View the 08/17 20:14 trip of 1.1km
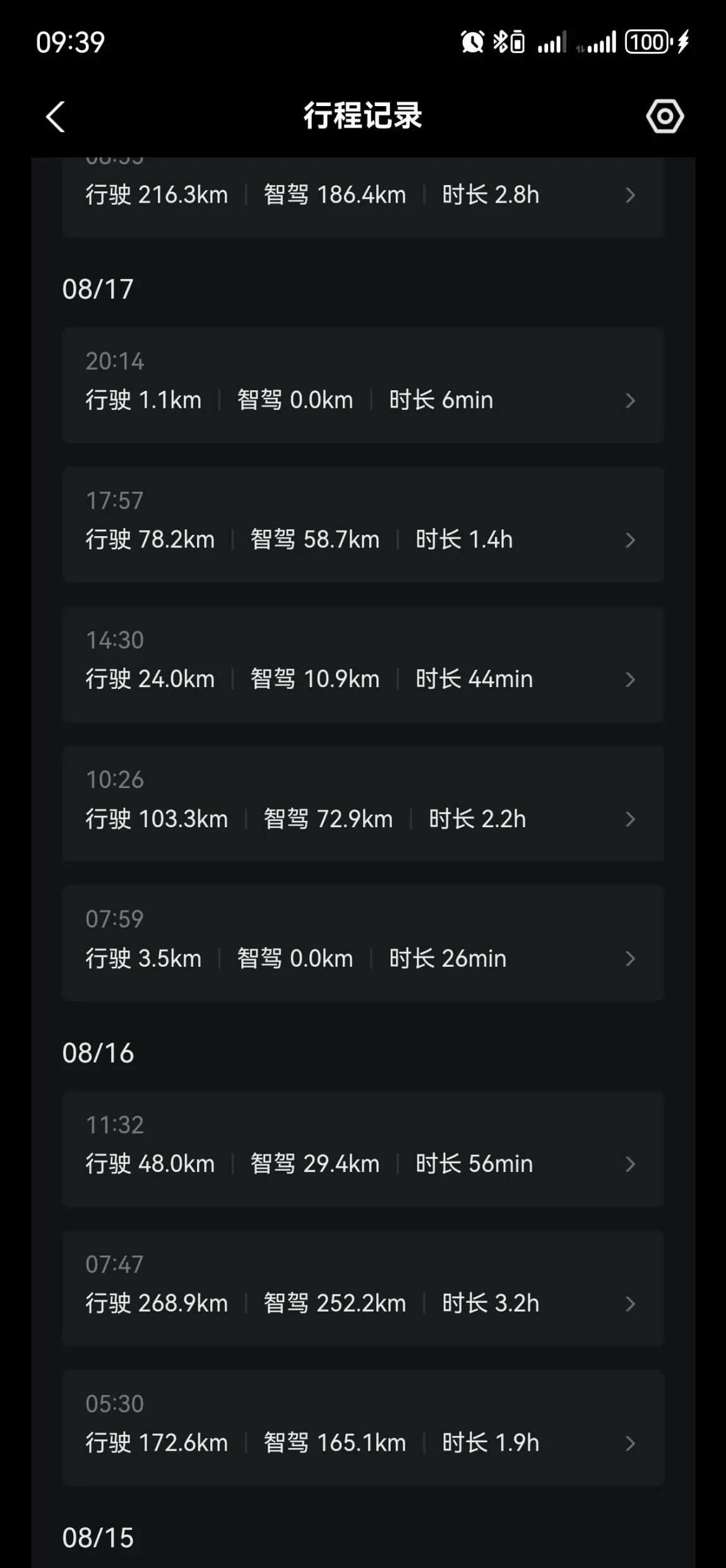 (x=362, y=385)
